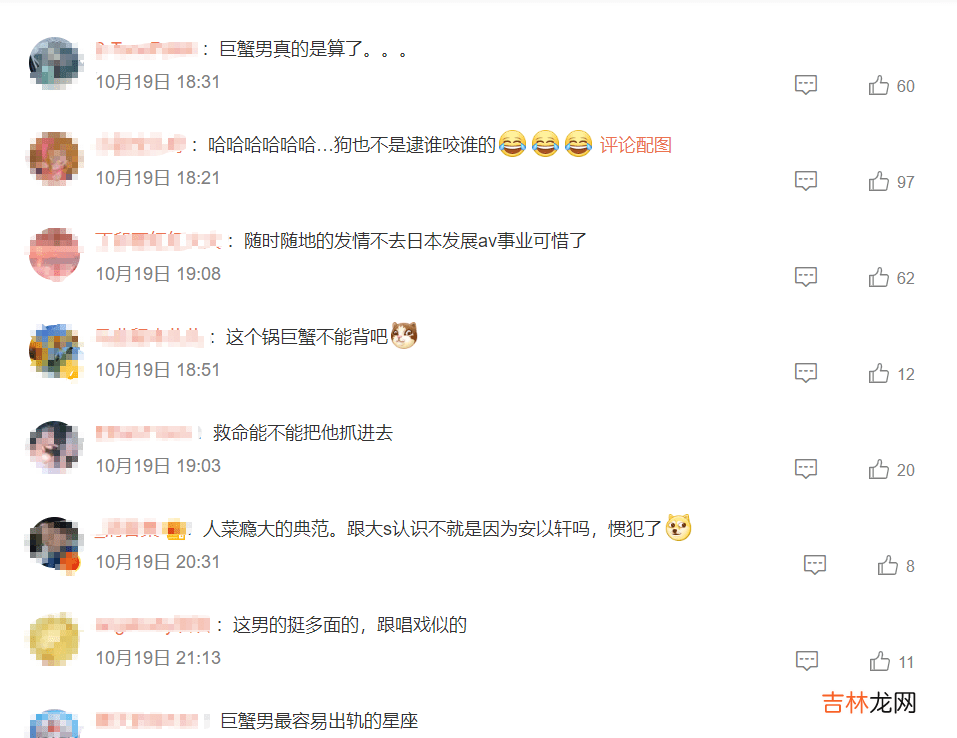This screenshot has width=957, height=738.
Task: Like the 这男的挺多面的 comment
Action: tap(879, 662)
